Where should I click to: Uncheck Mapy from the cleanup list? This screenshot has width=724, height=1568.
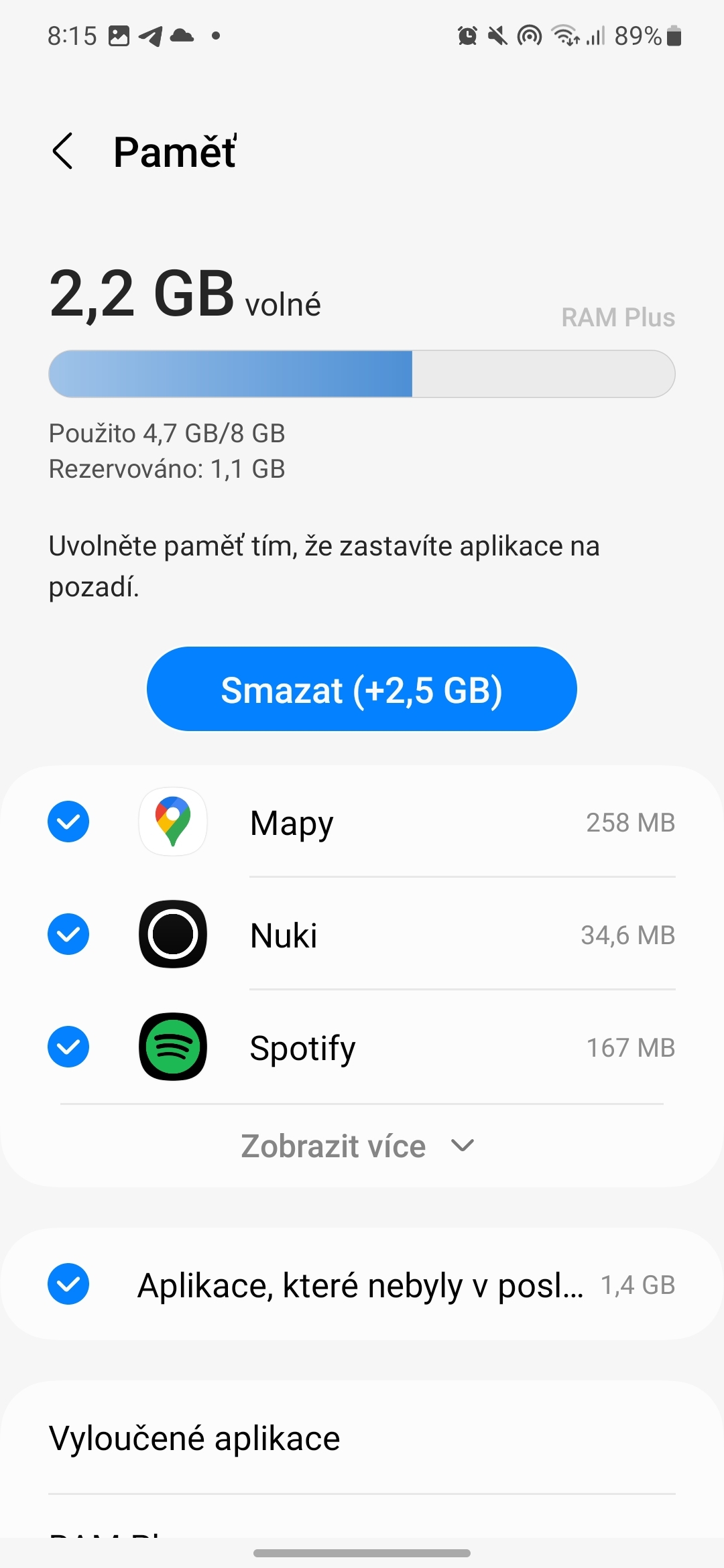pyautogui.click(x=68, y=822)
